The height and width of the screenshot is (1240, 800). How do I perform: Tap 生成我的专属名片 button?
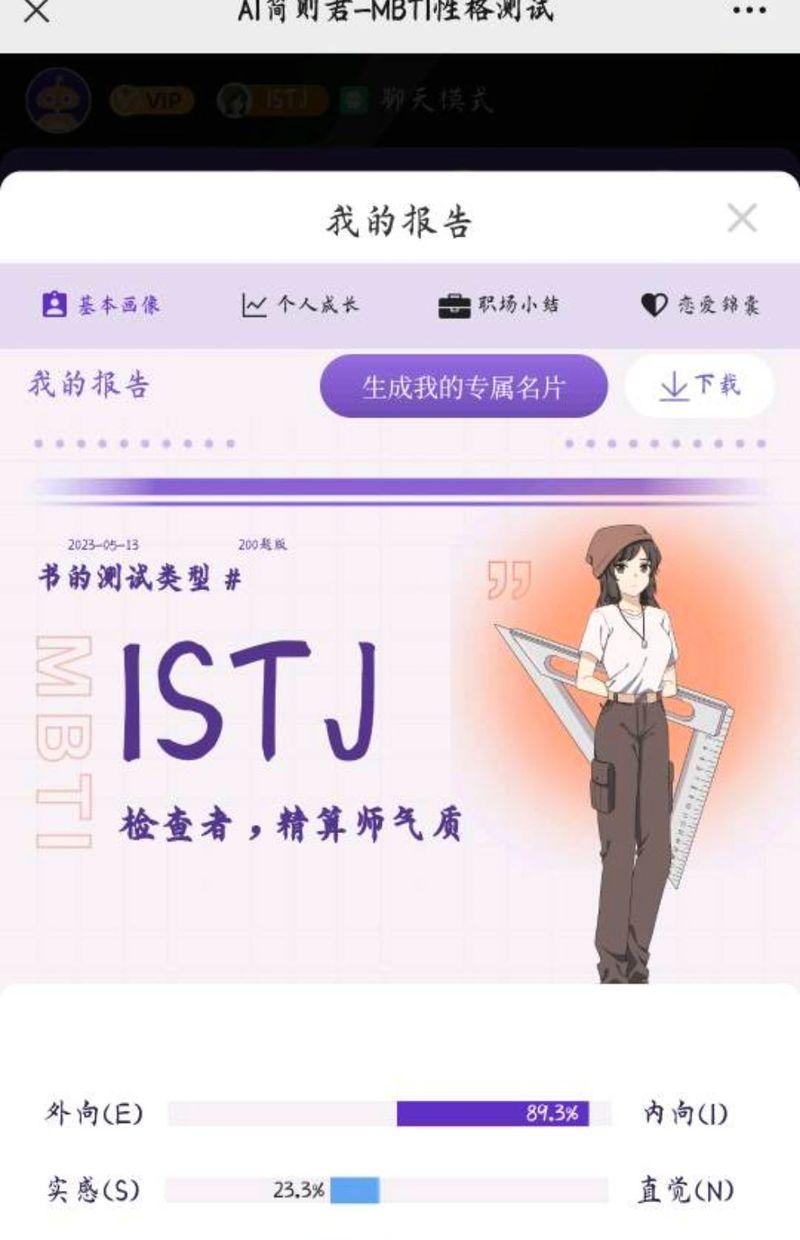point(464,386)
